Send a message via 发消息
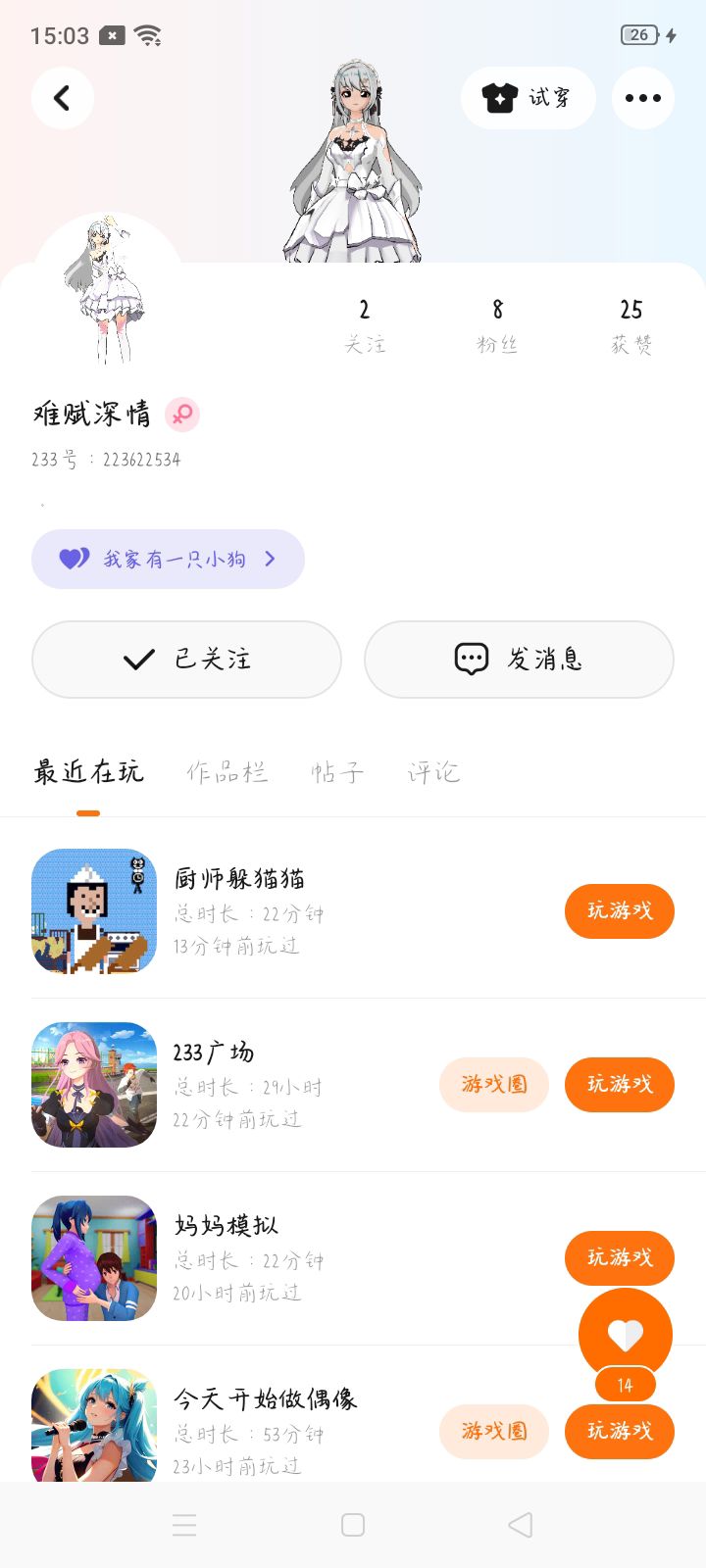 click(x=519, y=660)
